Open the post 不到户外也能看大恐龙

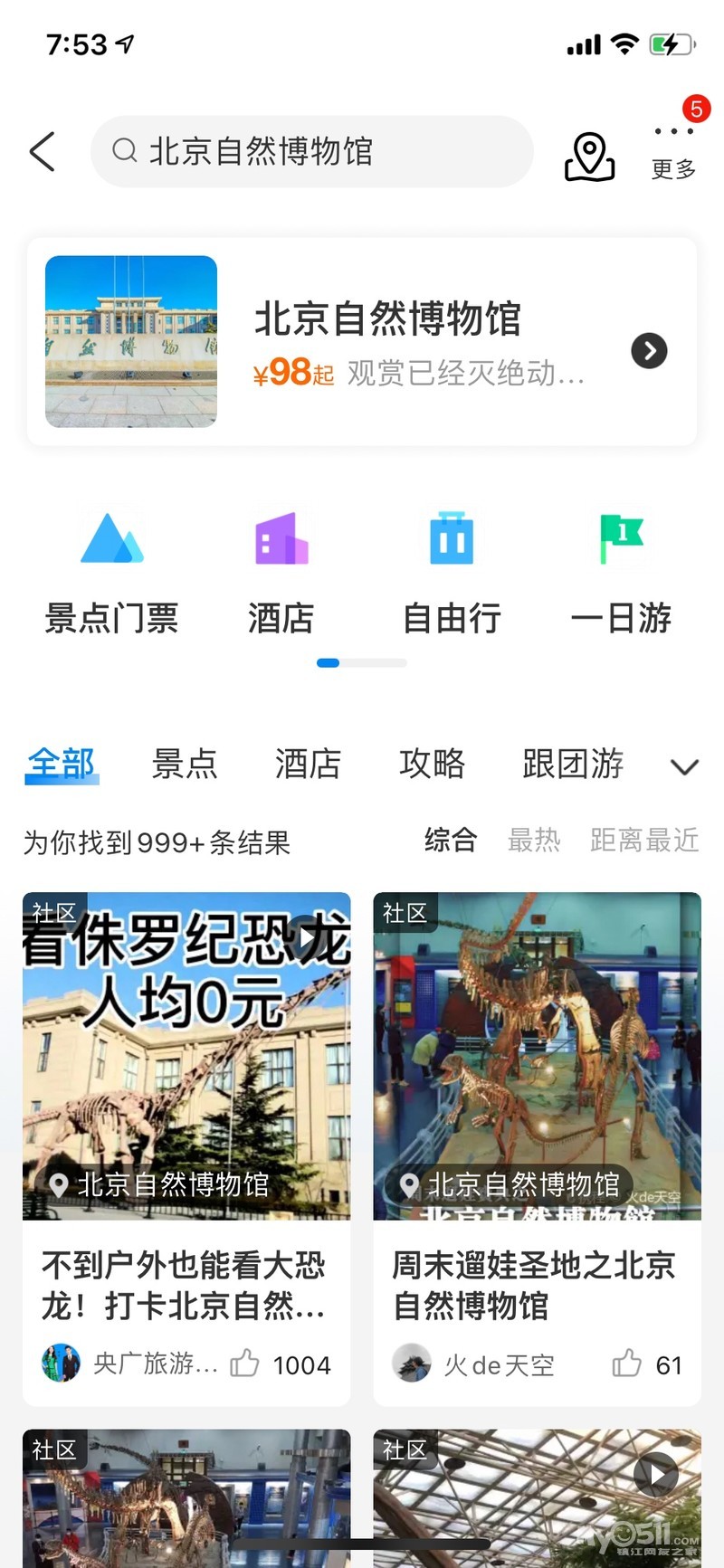click(186, 1285)
